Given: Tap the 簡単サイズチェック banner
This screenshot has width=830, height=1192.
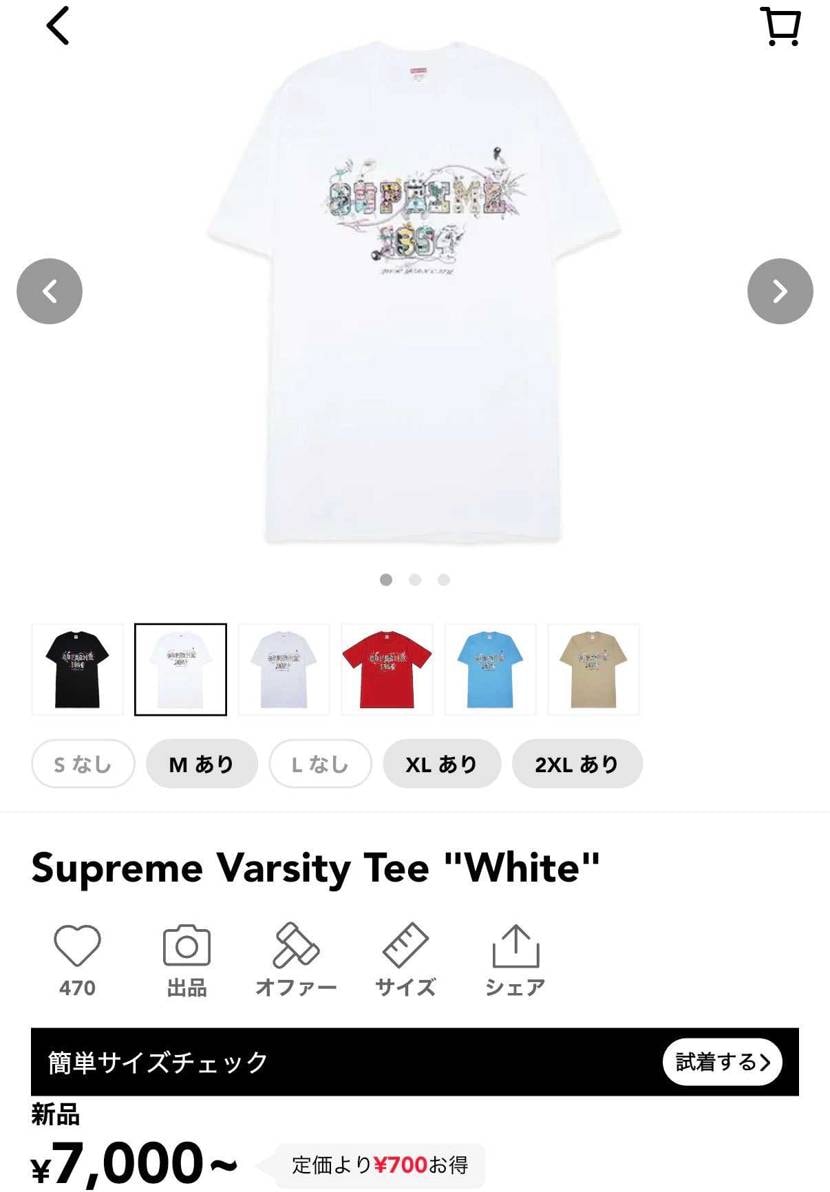Looking at the screenshot, I should (x=415, y=1062).
